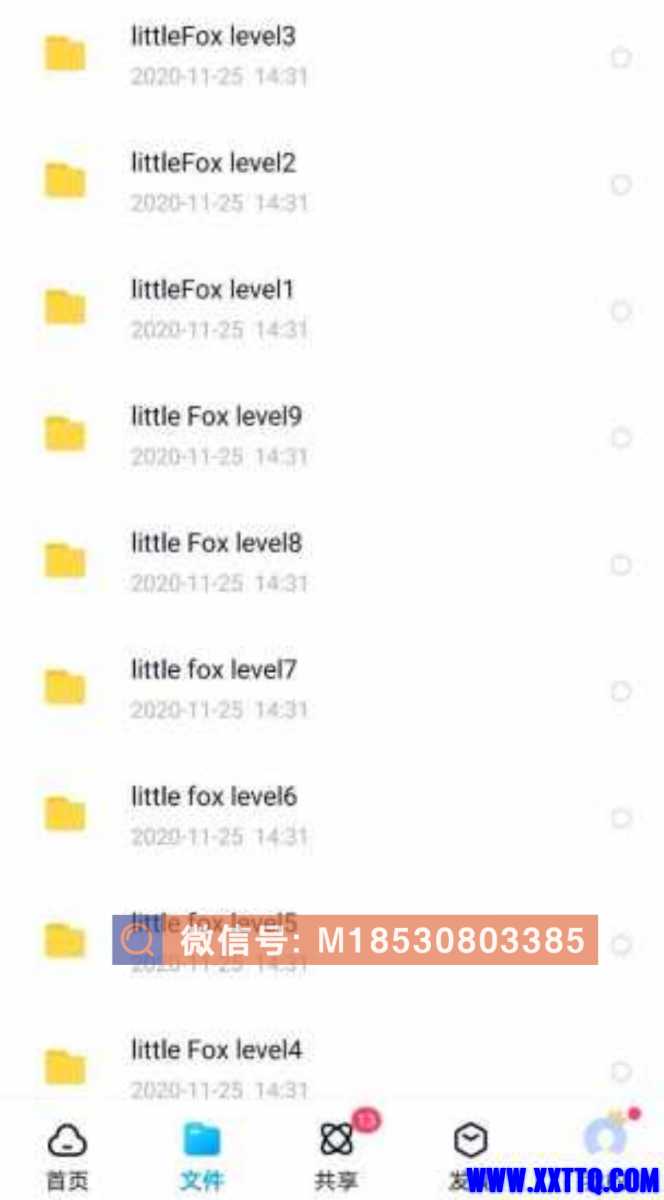664x1200 pixels.
Task: Tick the circle beside little Fox level9
Action: coord(621,438)
